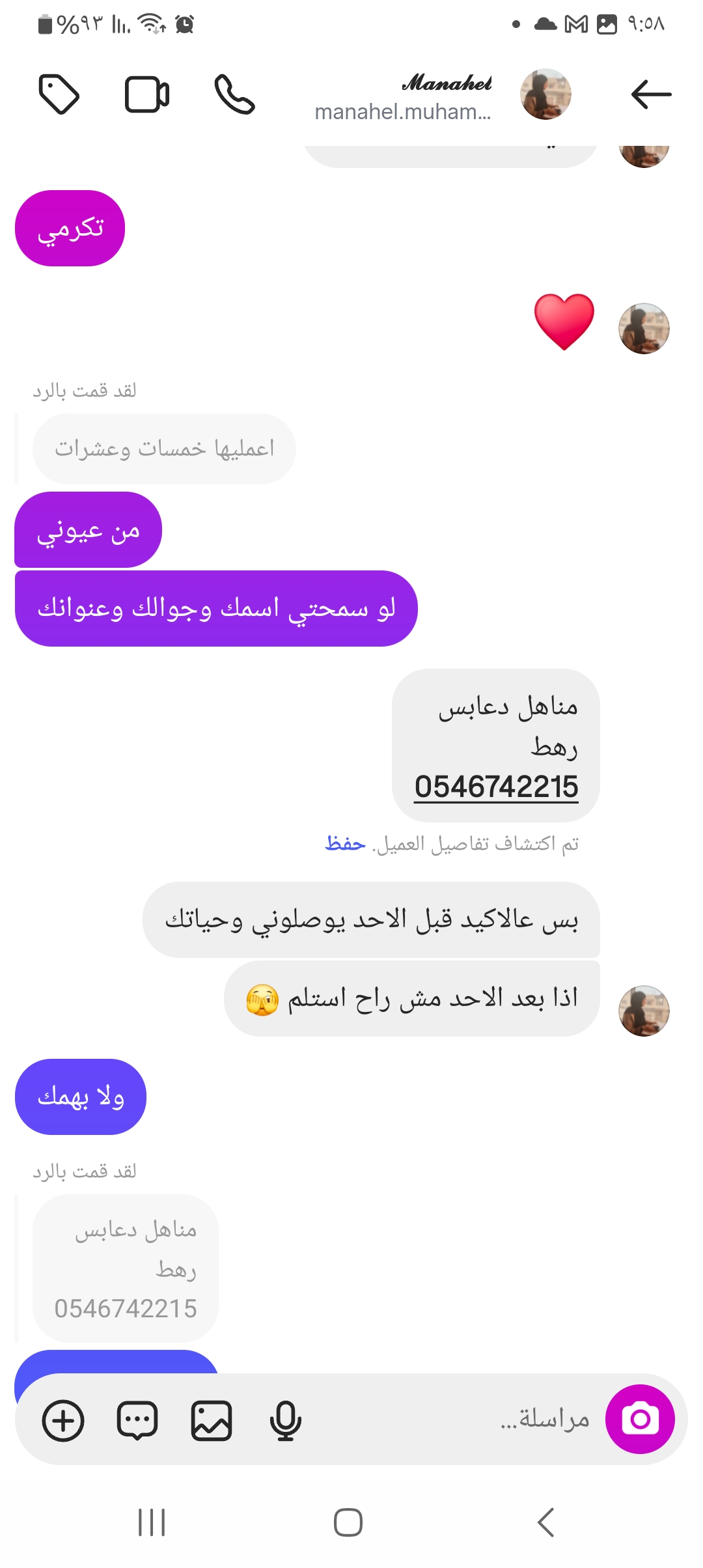Open the plus more options button
703x1568 pixels.
click(x=63, y=1420)
